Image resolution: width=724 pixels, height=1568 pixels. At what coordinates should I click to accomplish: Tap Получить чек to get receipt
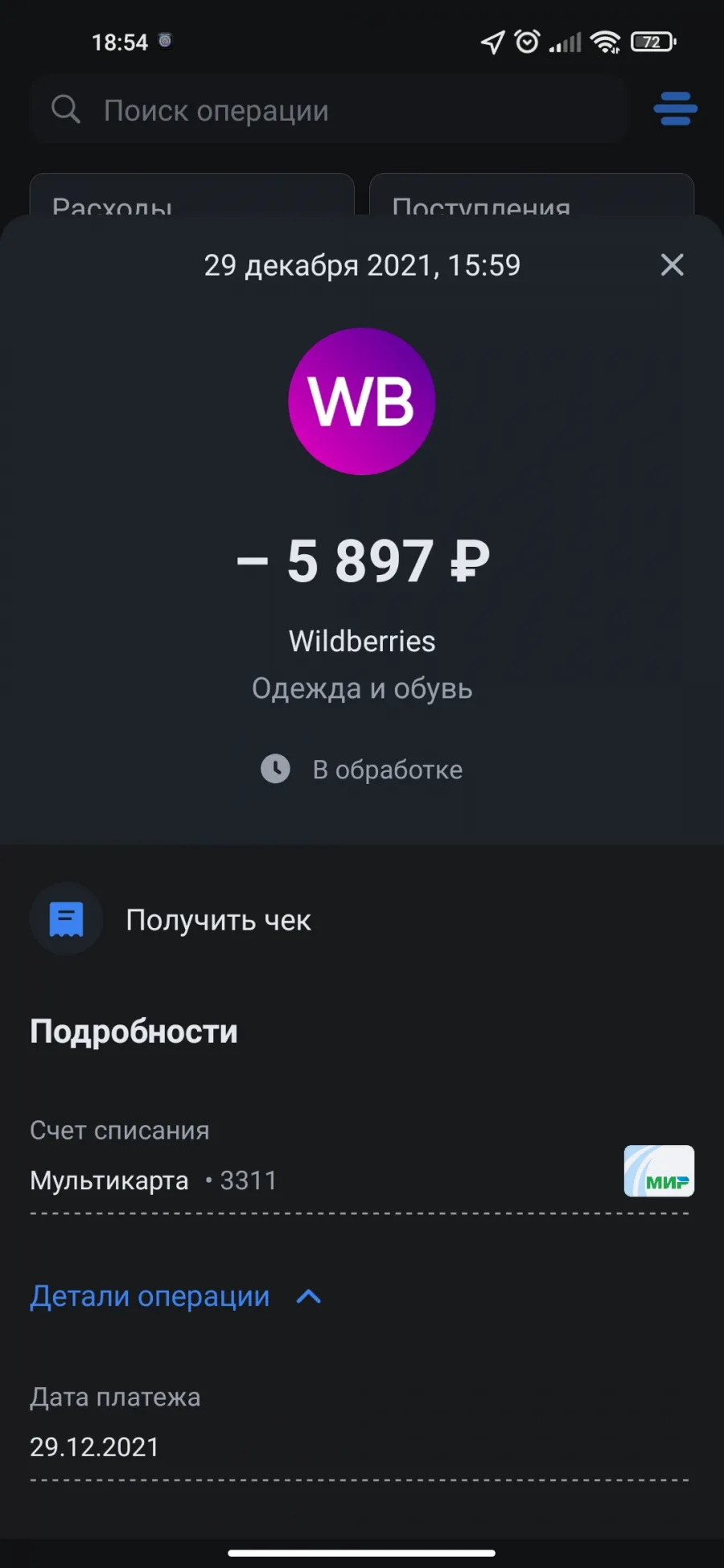[x=171, y=919]
